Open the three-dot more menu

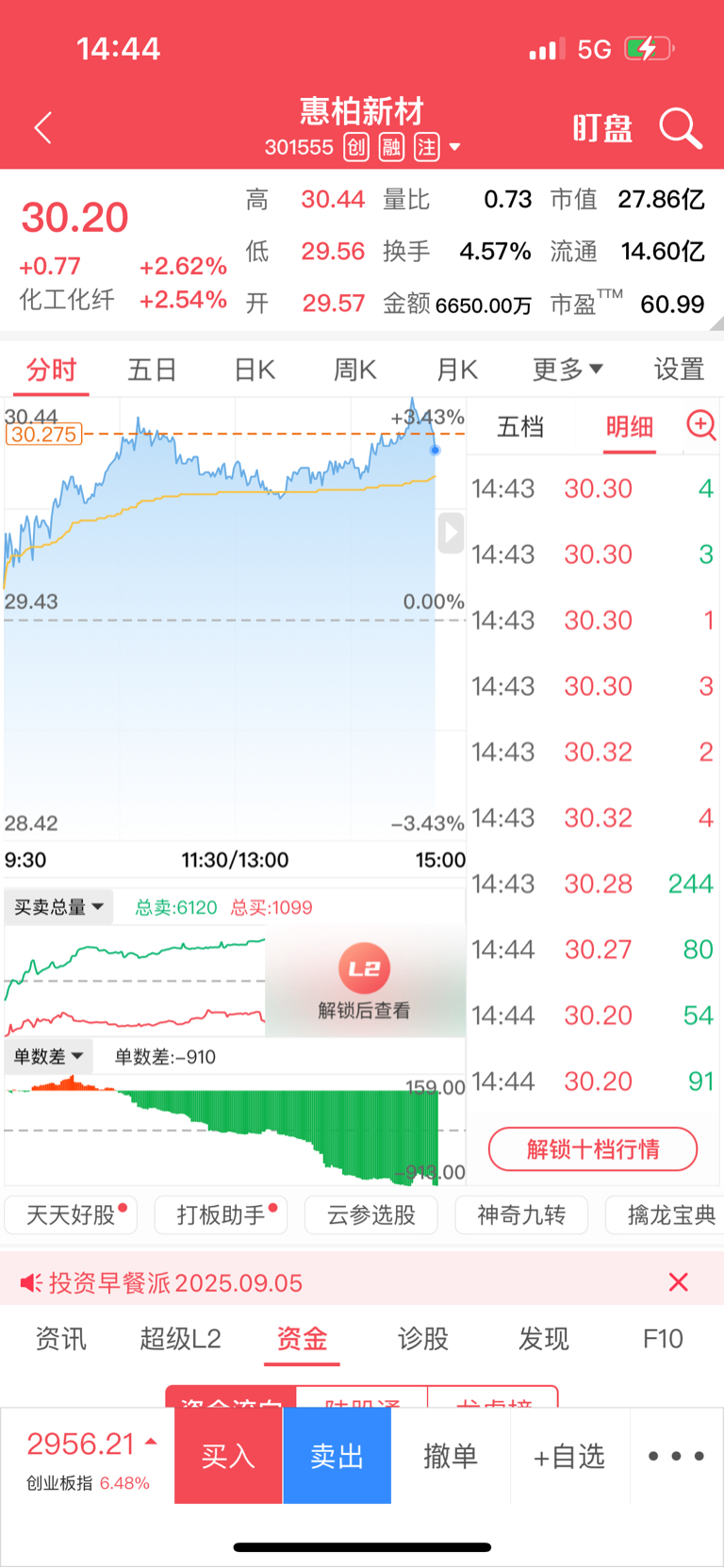tap(676, 1456)
